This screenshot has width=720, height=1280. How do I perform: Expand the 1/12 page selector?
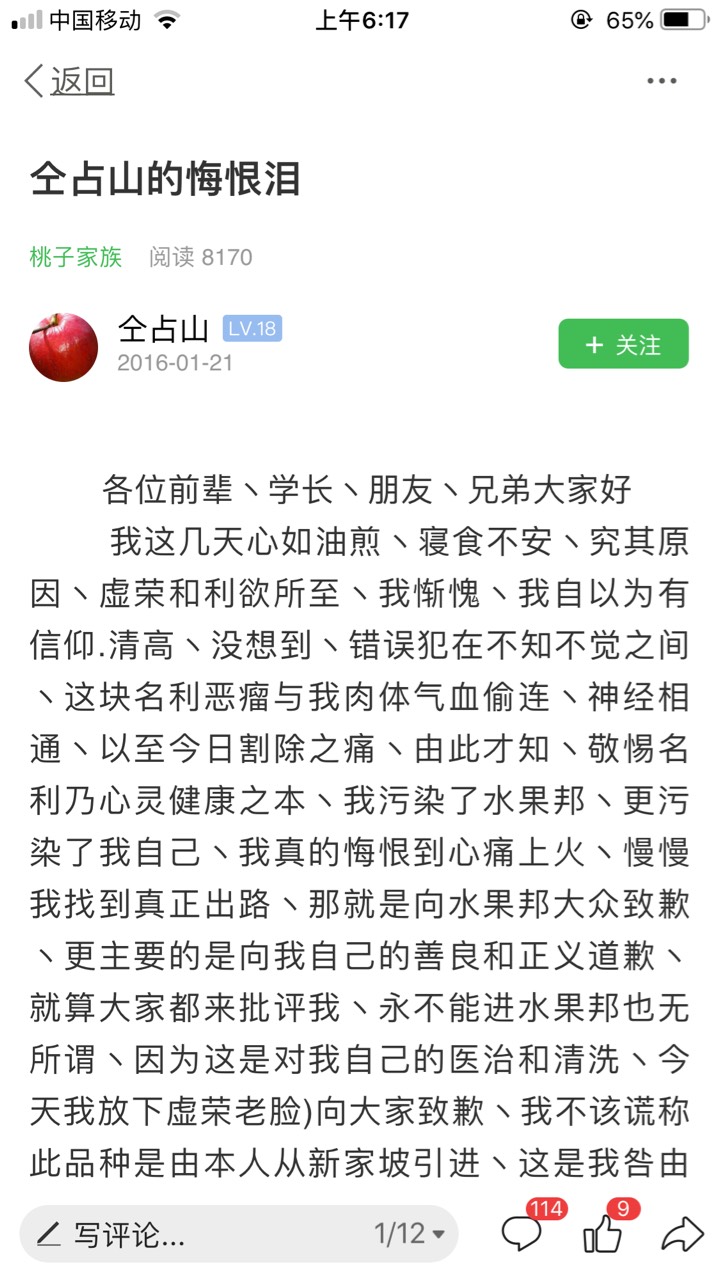coord(410,1234)
